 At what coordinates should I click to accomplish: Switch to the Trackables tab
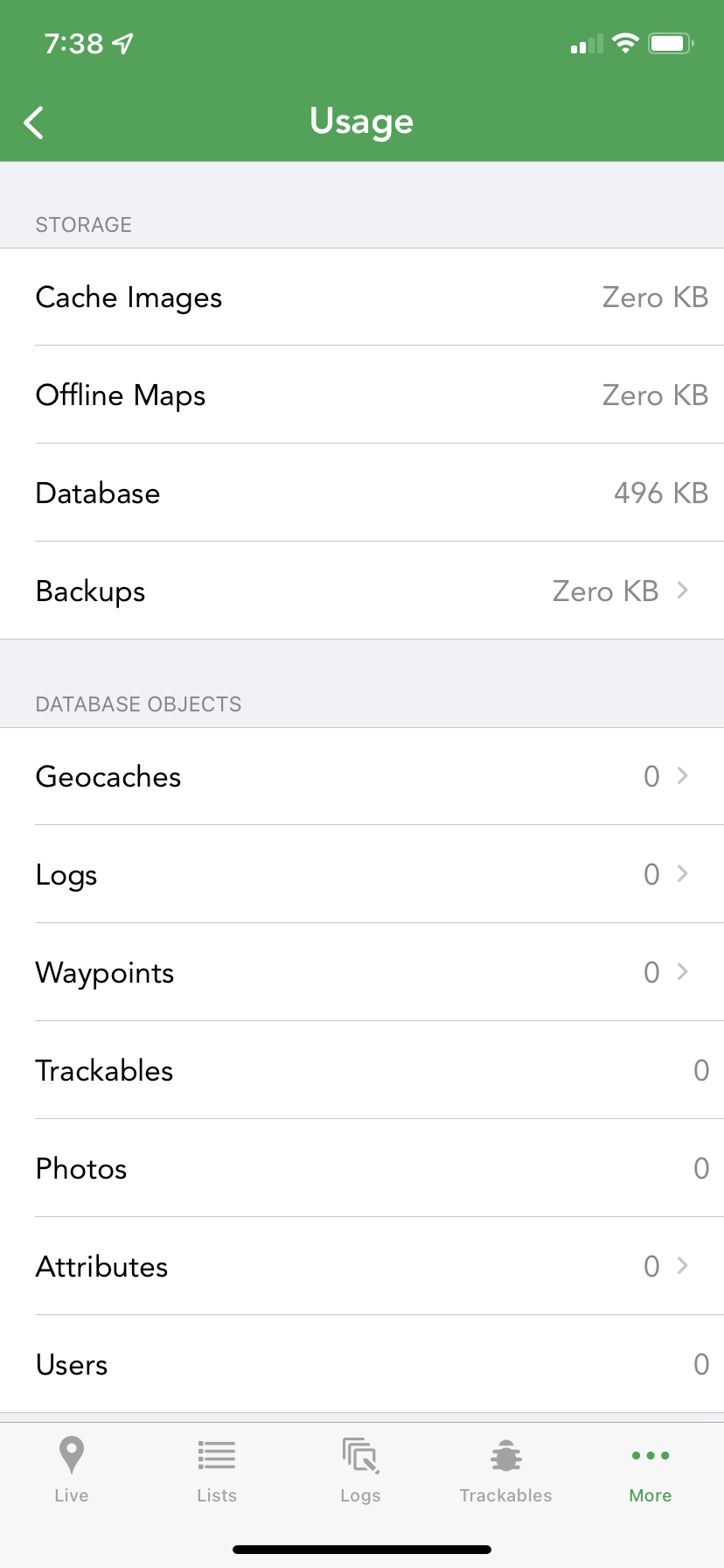pyautogui.click(x=506, y=1470)
